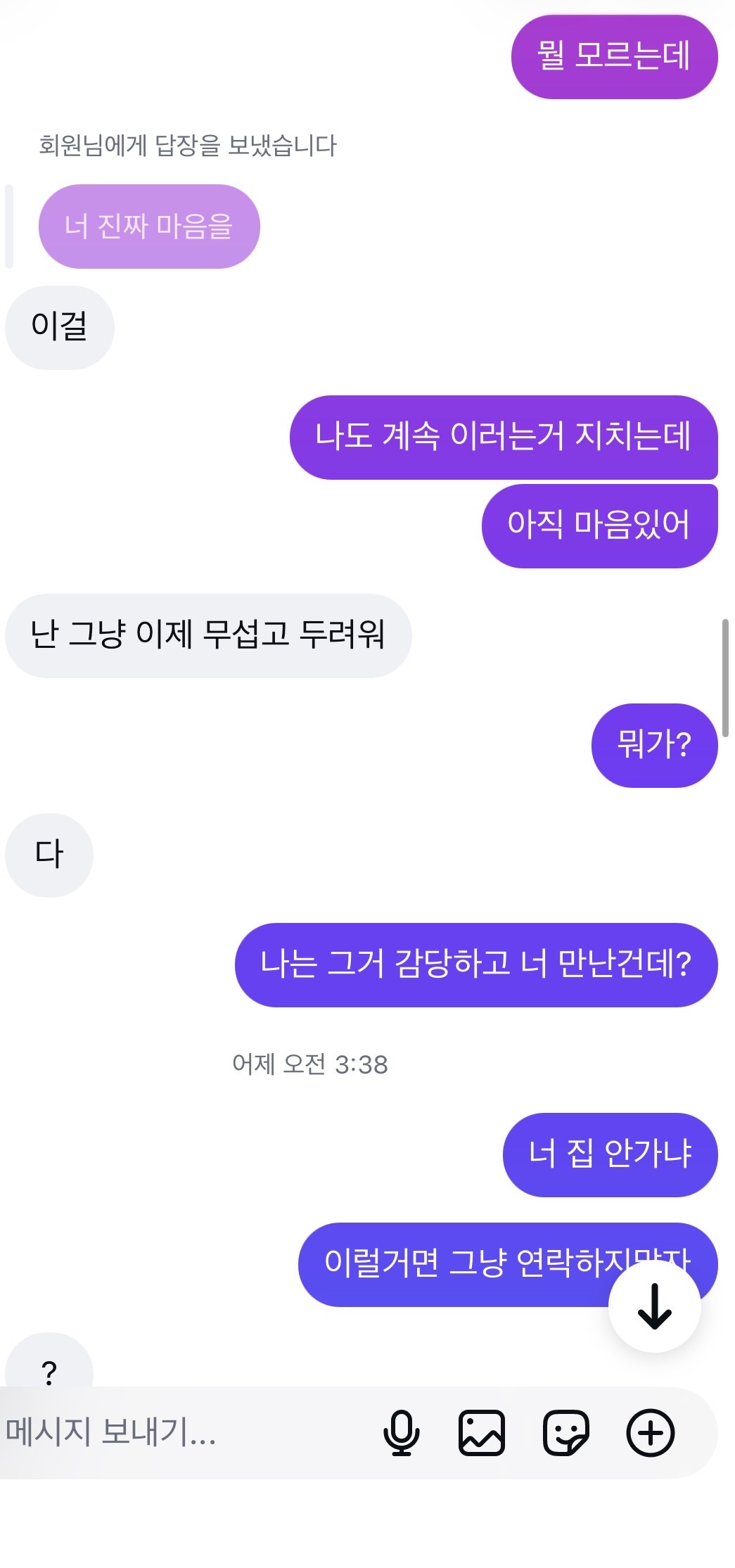735x1568 pixels.
Task: Record a voice message with the microphone
Action: (x=401, y=1432)
